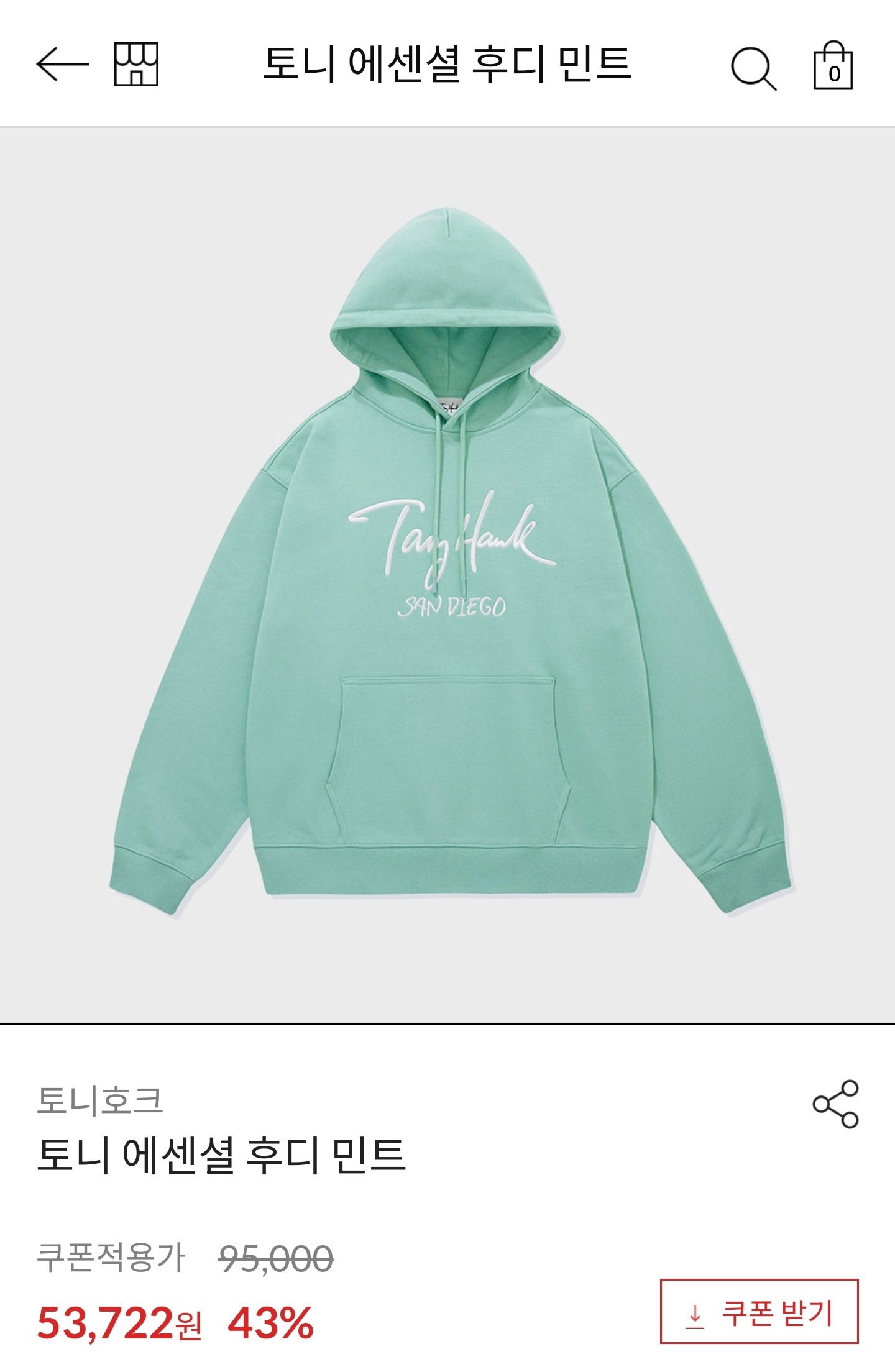
Task: Open the shopping bag cart
Action: [833, 66]
